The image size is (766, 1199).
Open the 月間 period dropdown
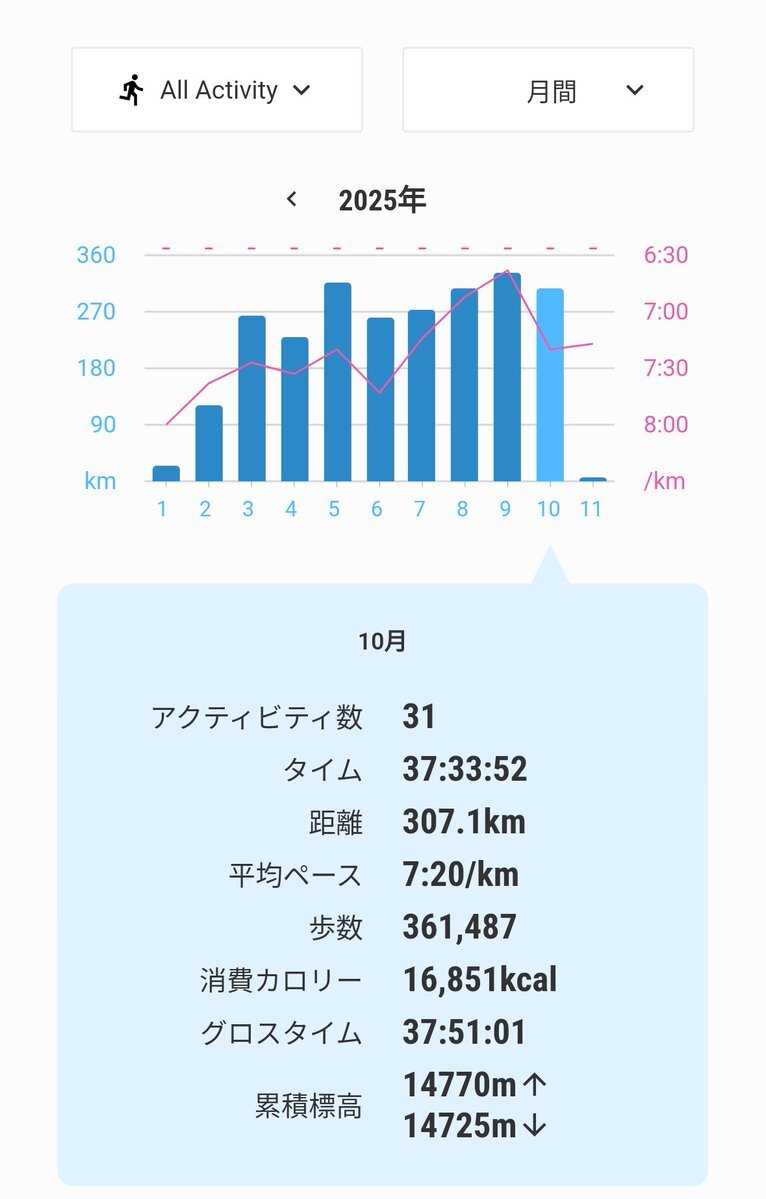tap(548, 90)
